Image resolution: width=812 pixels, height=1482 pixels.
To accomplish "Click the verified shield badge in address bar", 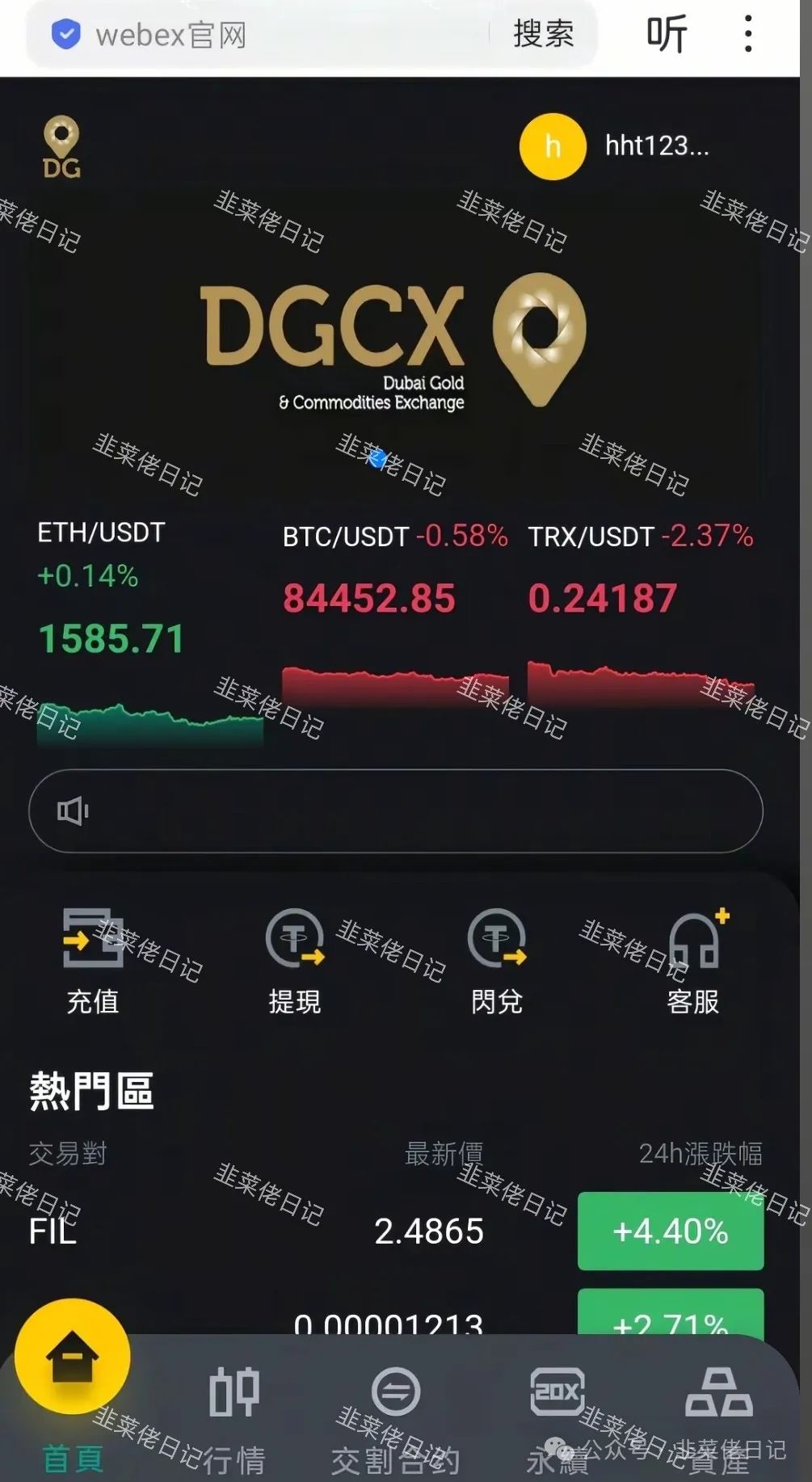I will (x=65, y=34).
